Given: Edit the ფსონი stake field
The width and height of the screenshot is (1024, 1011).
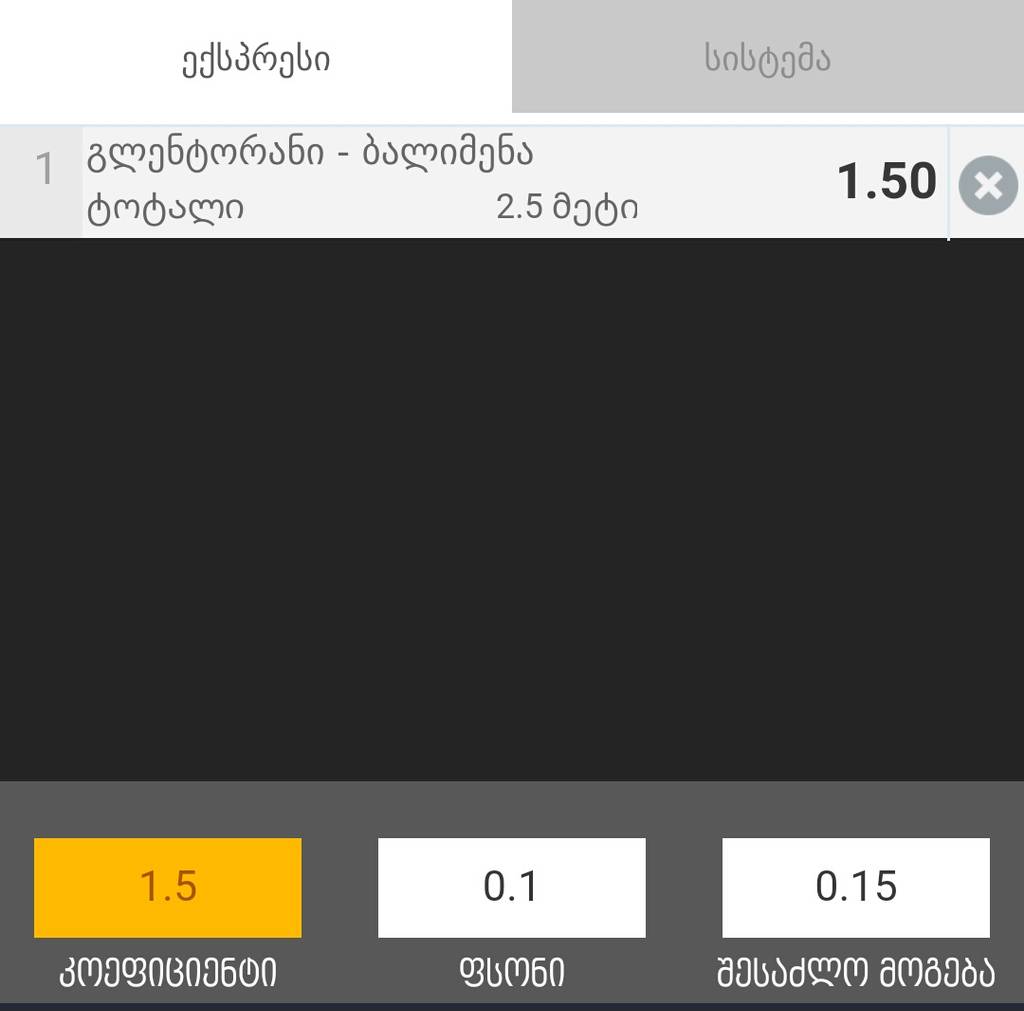Looking at the screenshot, I should pos(511,887).
